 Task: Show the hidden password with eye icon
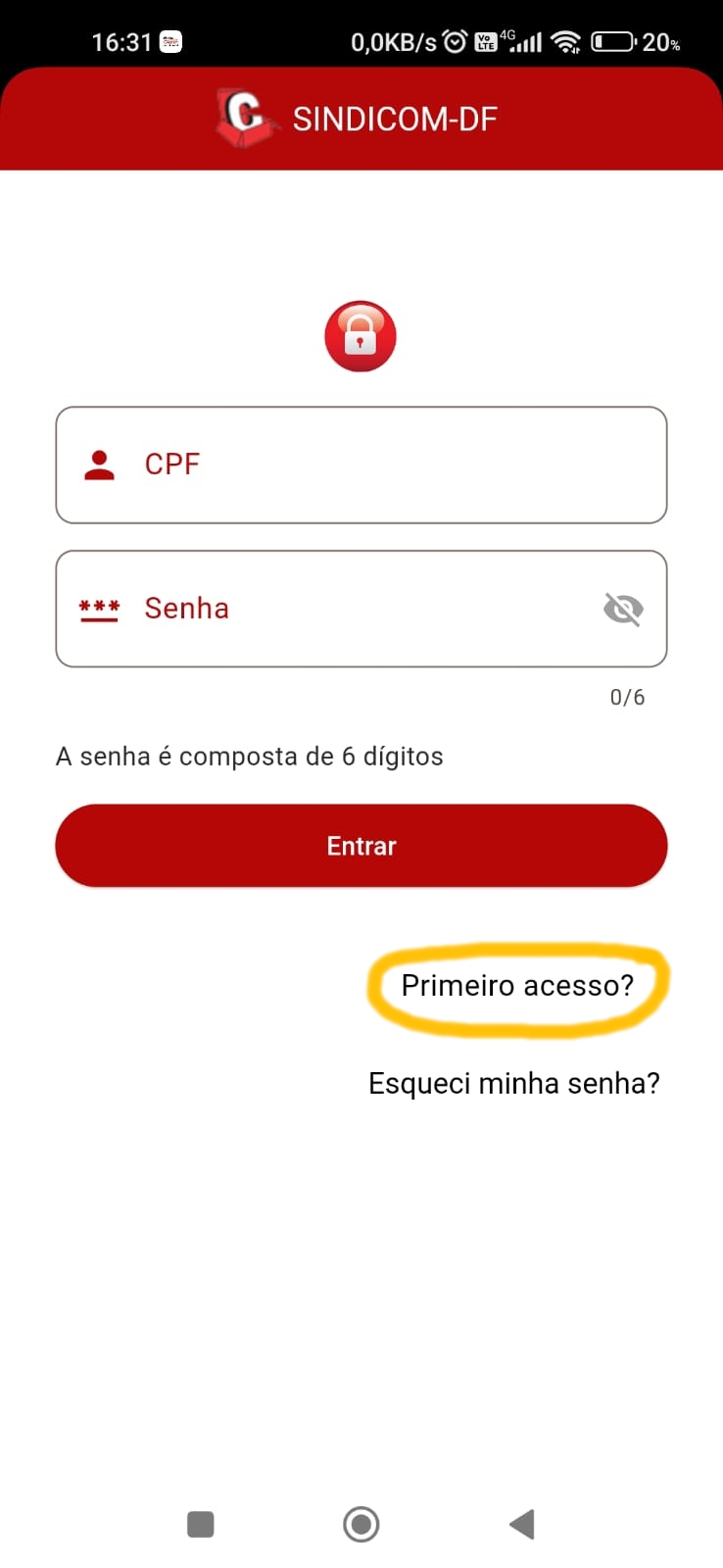point(623,609)
